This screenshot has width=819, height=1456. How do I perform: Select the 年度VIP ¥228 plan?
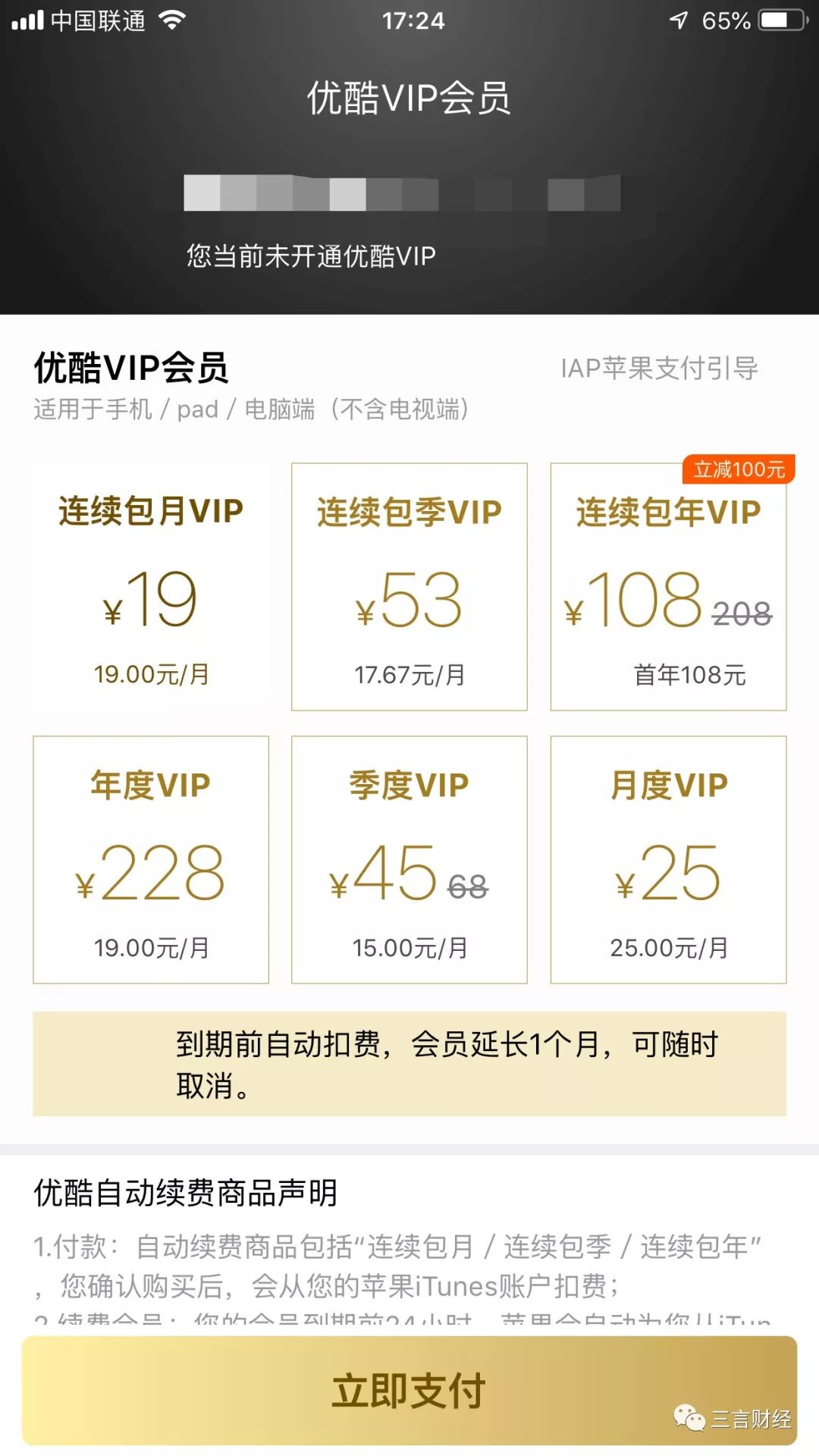pyautogui.click(x=151, y=859)
